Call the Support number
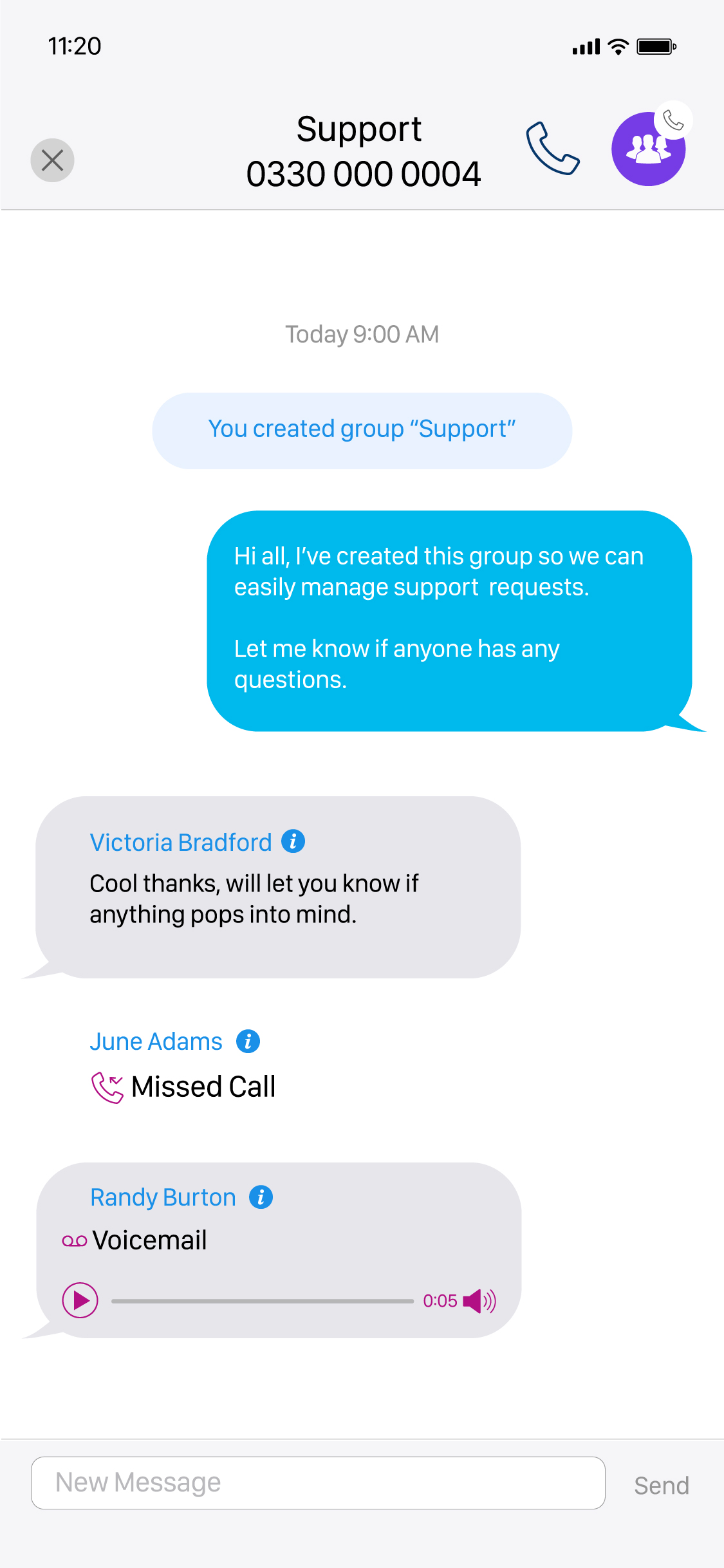This screenshot has height=1568, width=724. tap(553, 149)
